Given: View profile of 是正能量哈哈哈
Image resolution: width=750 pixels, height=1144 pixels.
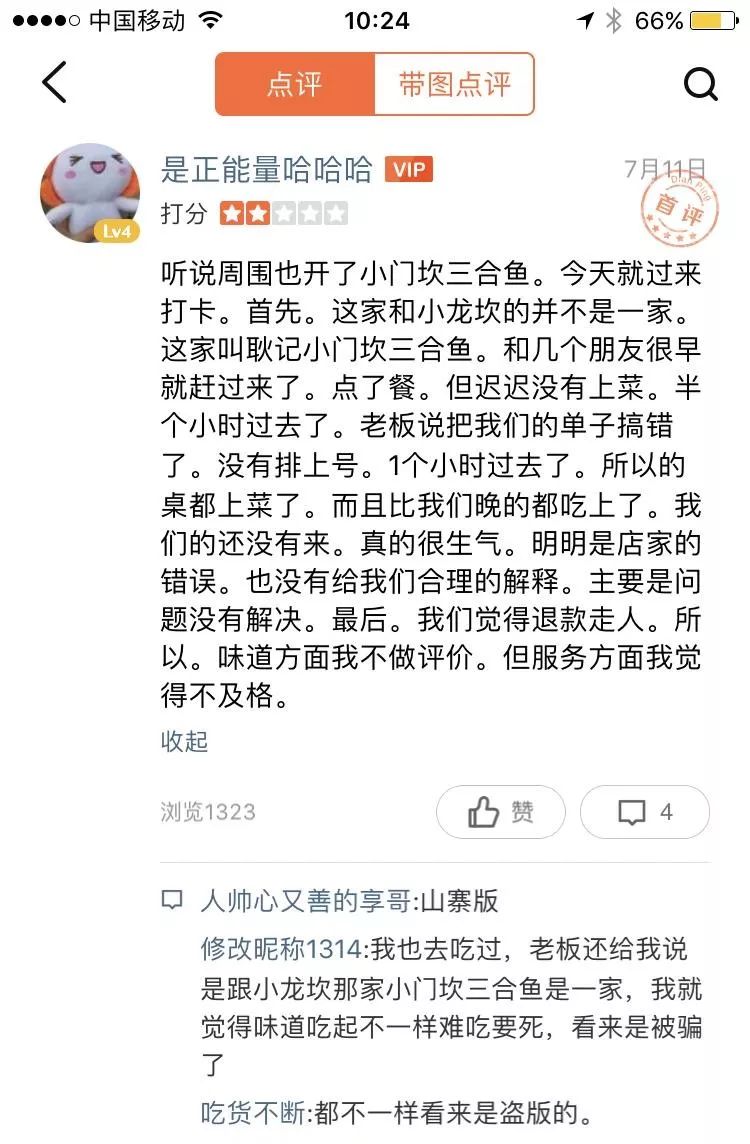Looking at the screenshot, I should tap(266, 170).
